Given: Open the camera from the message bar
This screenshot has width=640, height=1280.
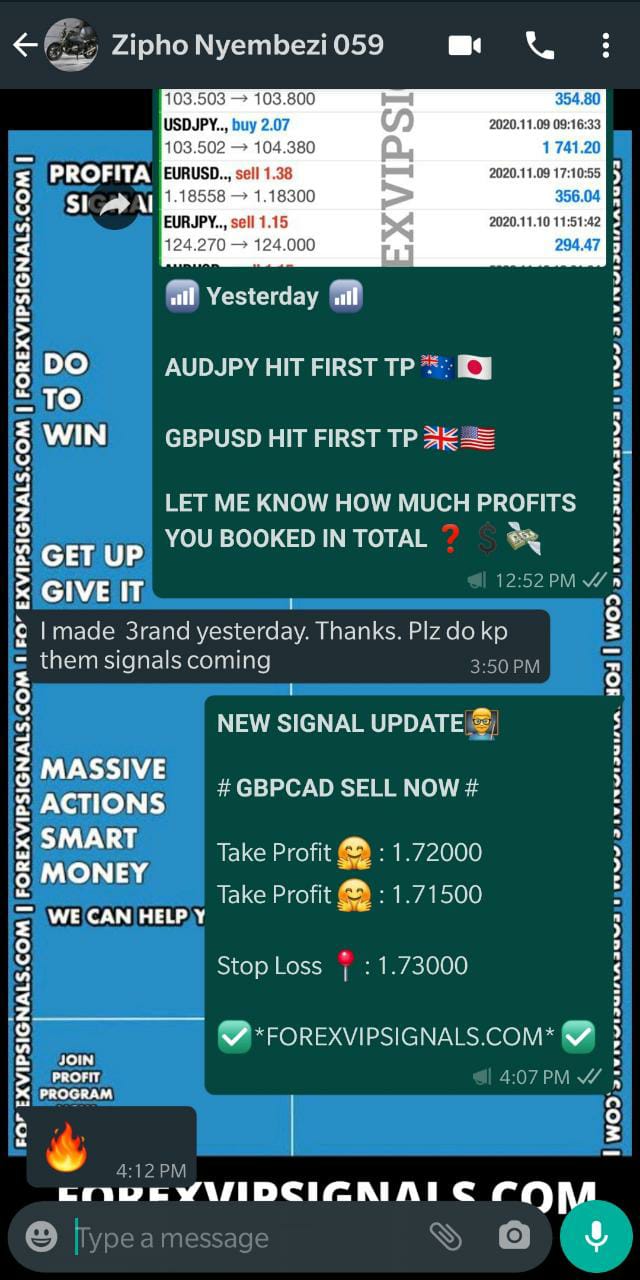Looking at the screenshot, I should pyautogui.click(x=514, y=1237).
